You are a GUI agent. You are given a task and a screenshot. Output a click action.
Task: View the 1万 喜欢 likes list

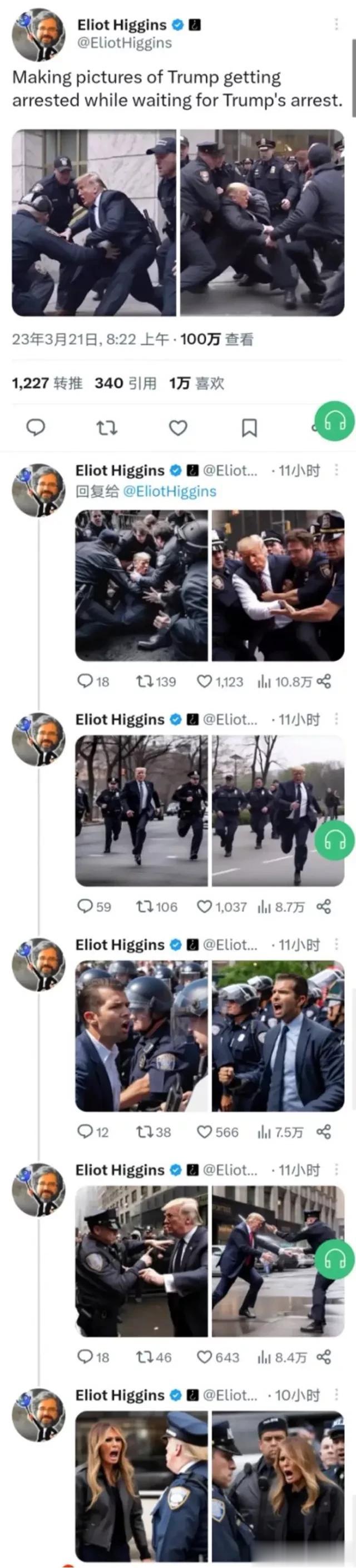click(196, 383)
